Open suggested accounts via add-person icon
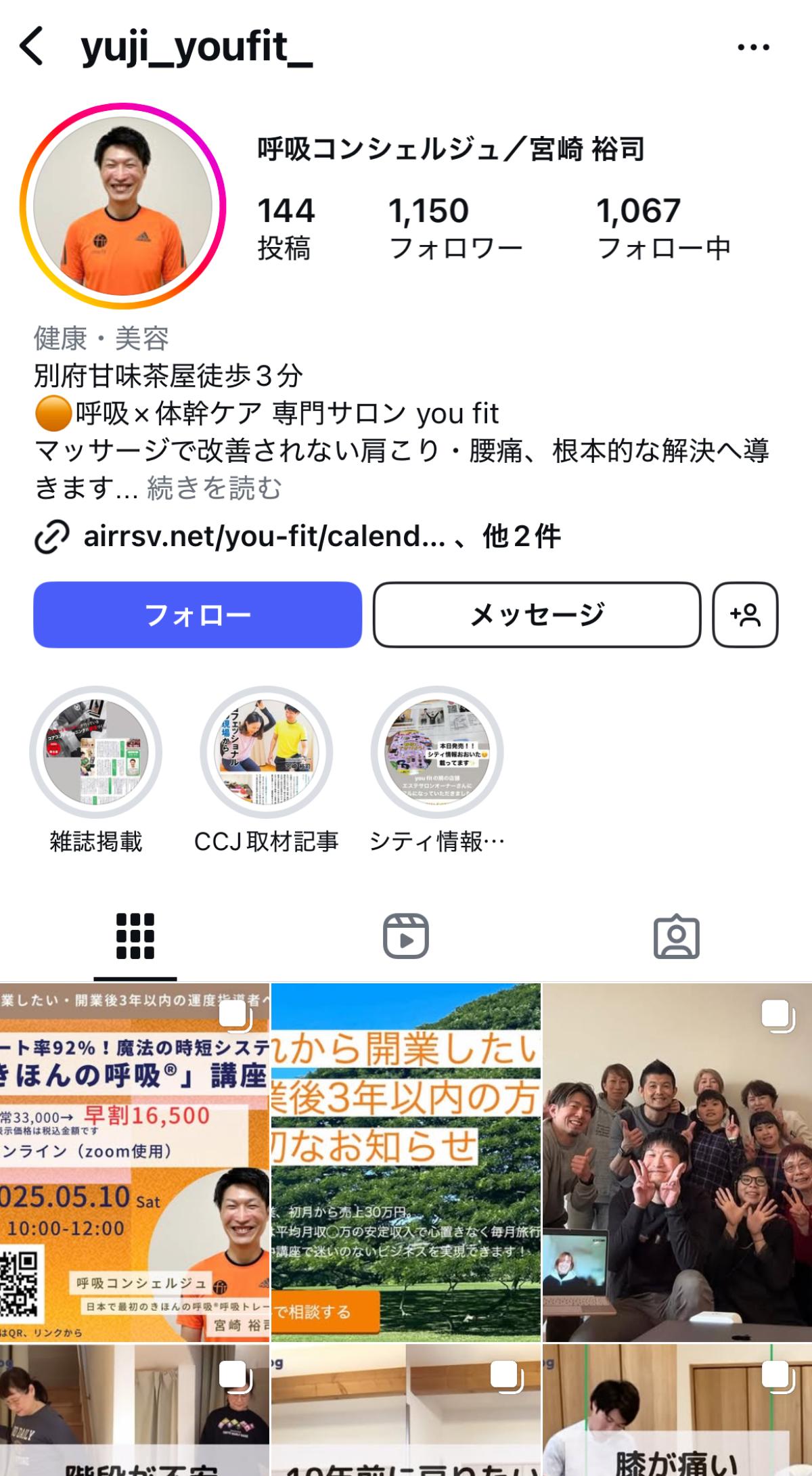Screen dimensions: 812x1476 click(x=745, y=614)
